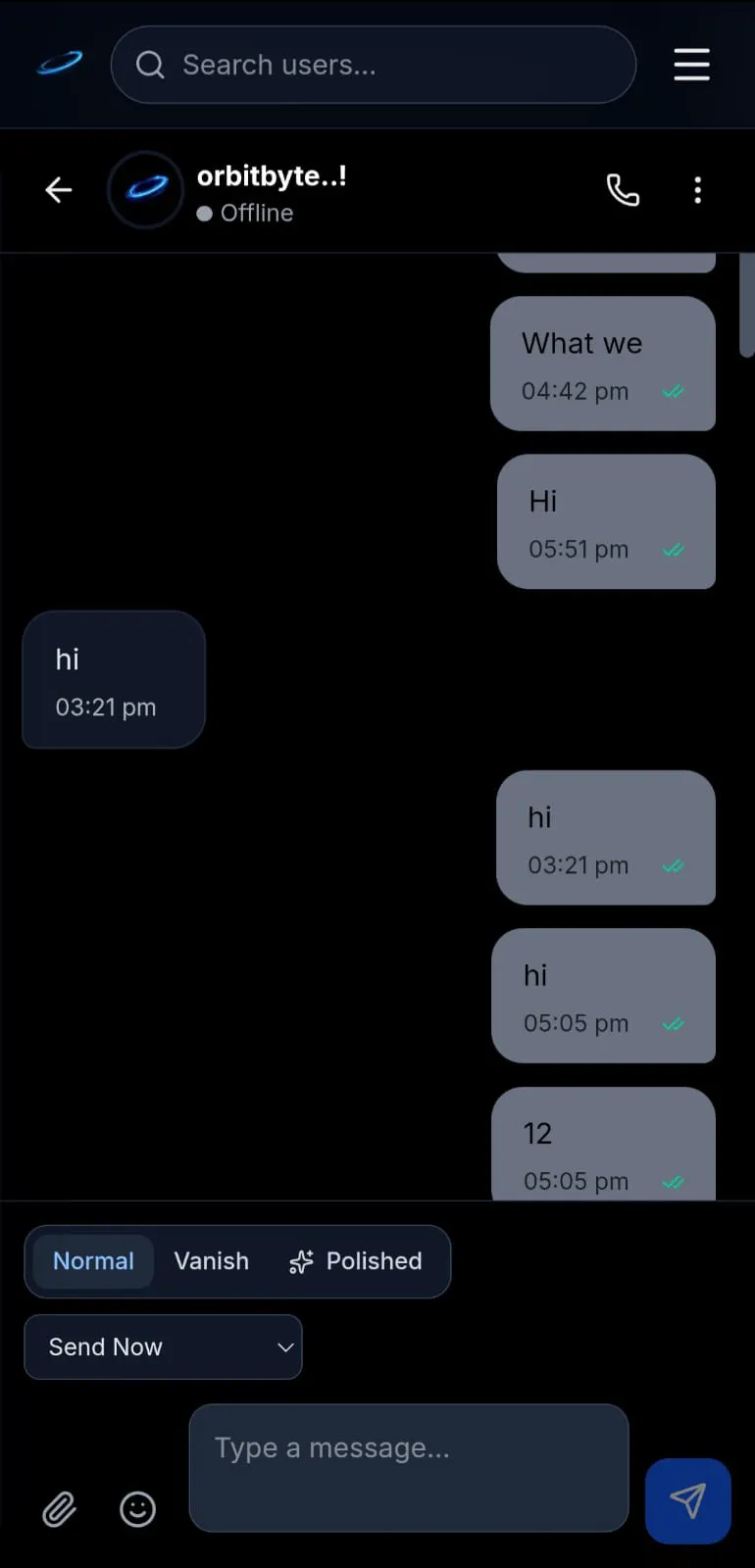Switch to Polished mode
Screen dimensions: 755x1568
(356, 1261)
